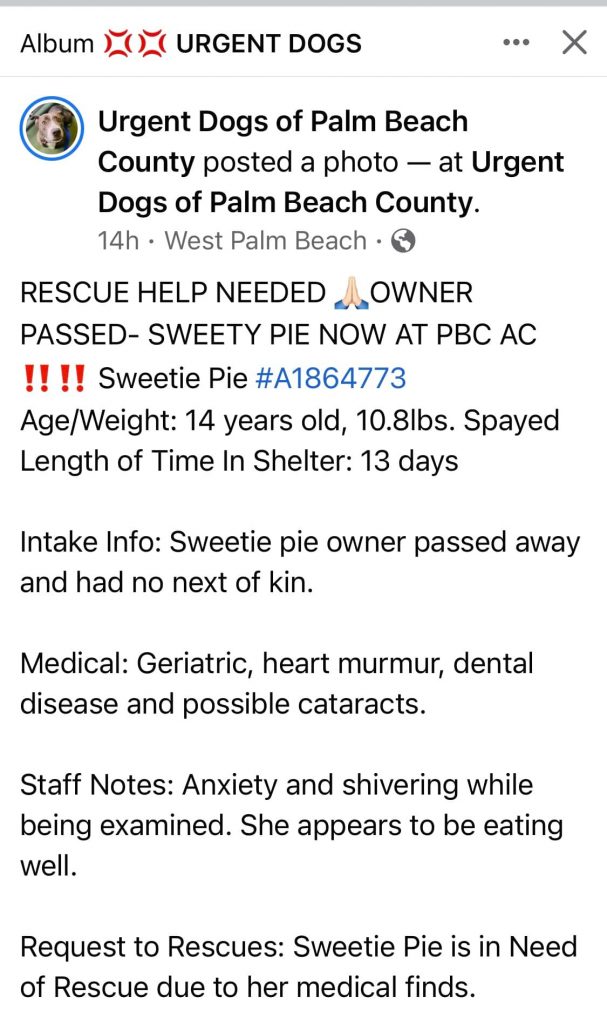The height and width of the screenshot is (1024, 607).
Task: Open the hashtag #A1864773 link
Action: point(330,378)
